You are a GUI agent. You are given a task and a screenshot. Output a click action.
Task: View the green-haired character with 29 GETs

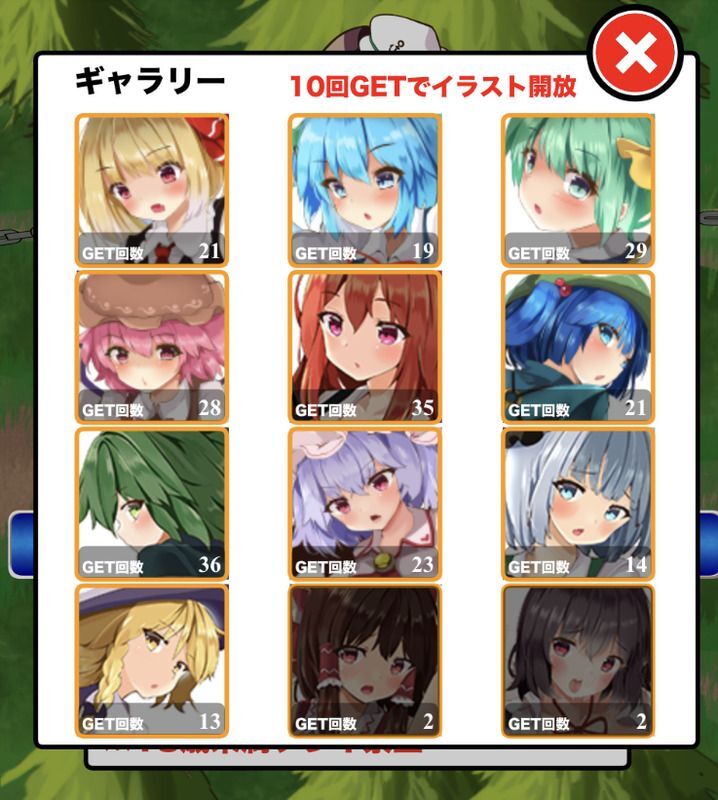click(578, 190)
